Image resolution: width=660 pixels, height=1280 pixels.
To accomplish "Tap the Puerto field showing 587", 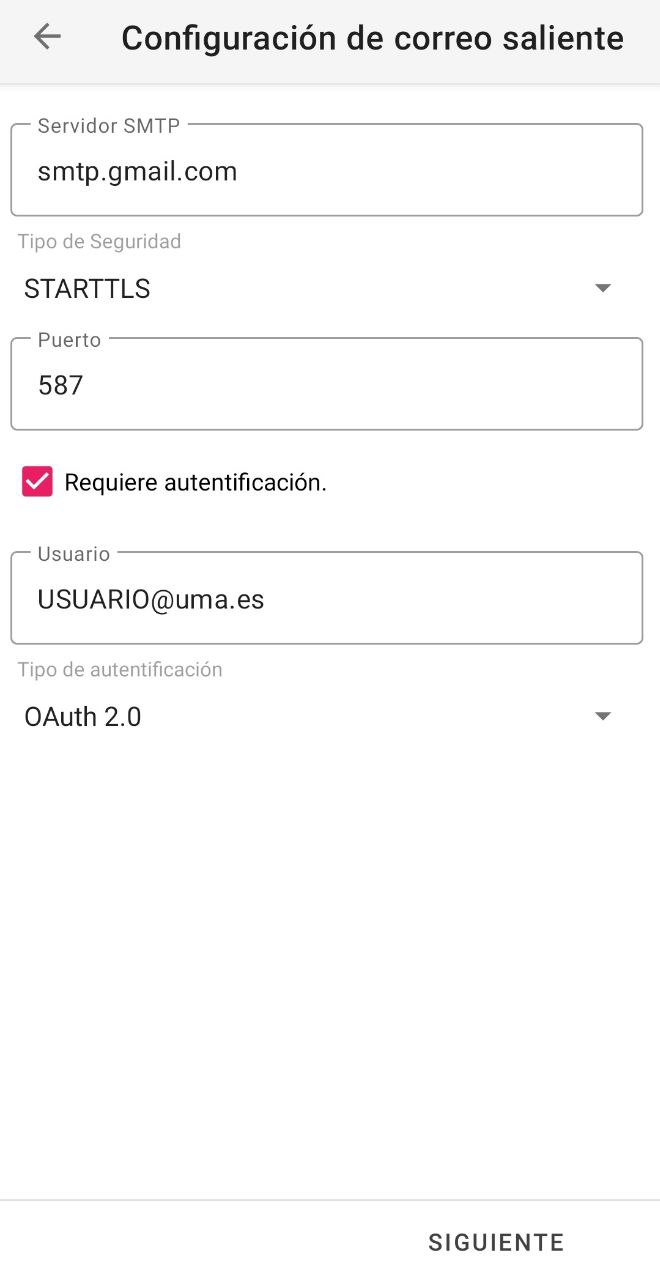I will point(326,384).
